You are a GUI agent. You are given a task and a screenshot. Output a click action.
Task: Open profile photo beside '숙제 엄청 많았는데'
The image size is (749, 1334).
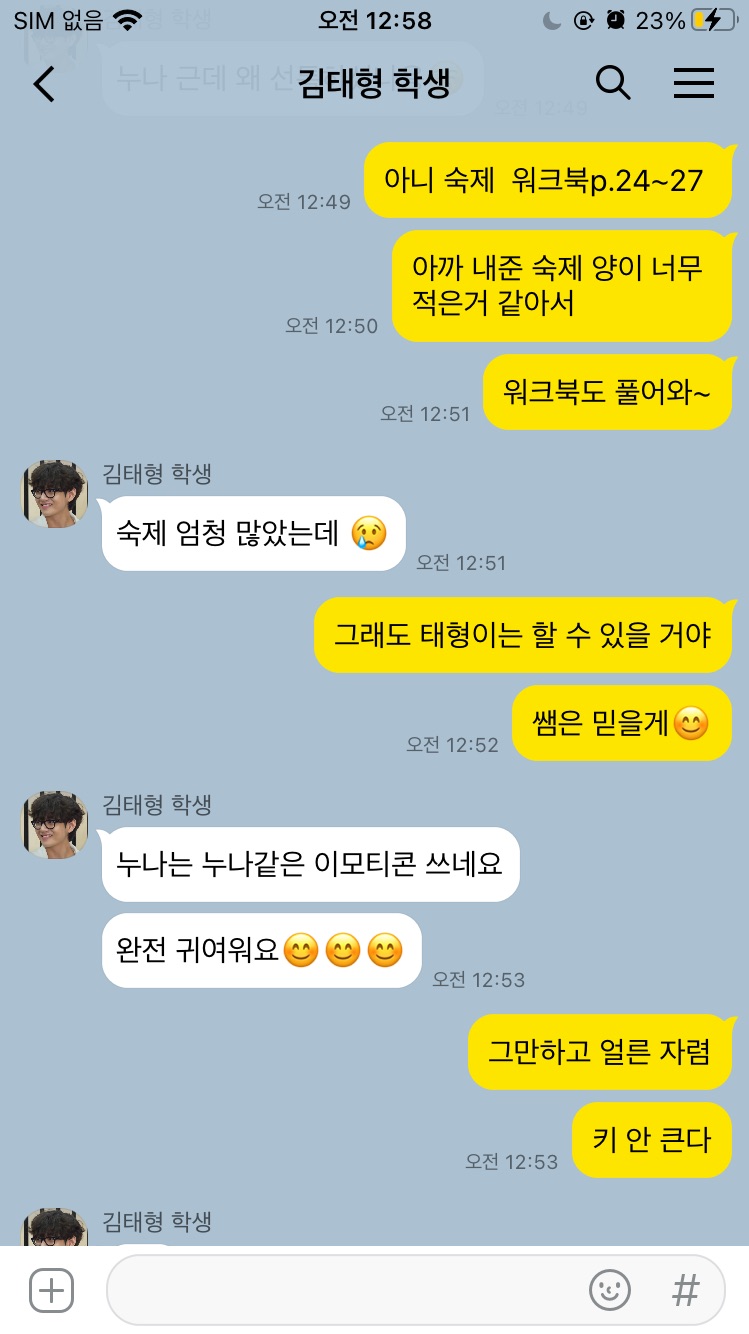pyautogui.click(x=55, y=494)
